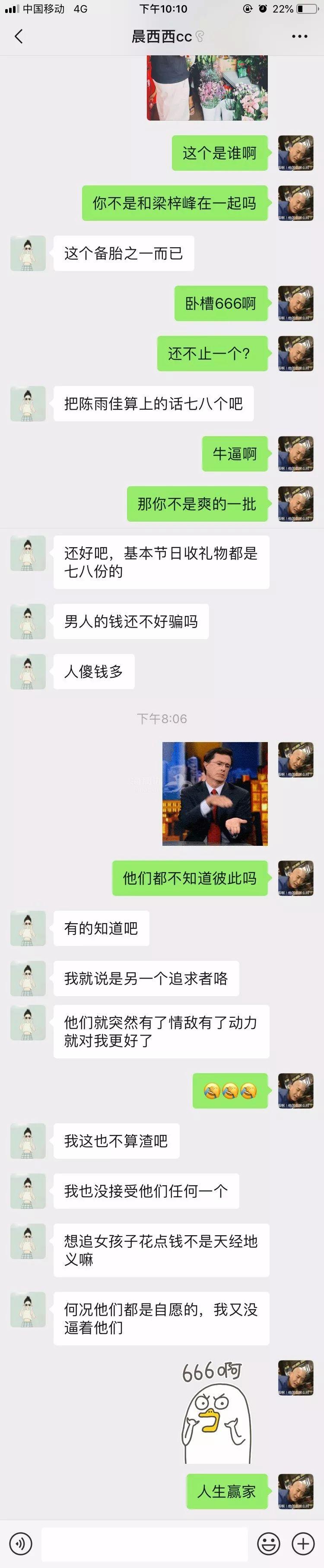Tap own avatar beside 这个是谁啊
324x1568 pixels.
point(295,153)
